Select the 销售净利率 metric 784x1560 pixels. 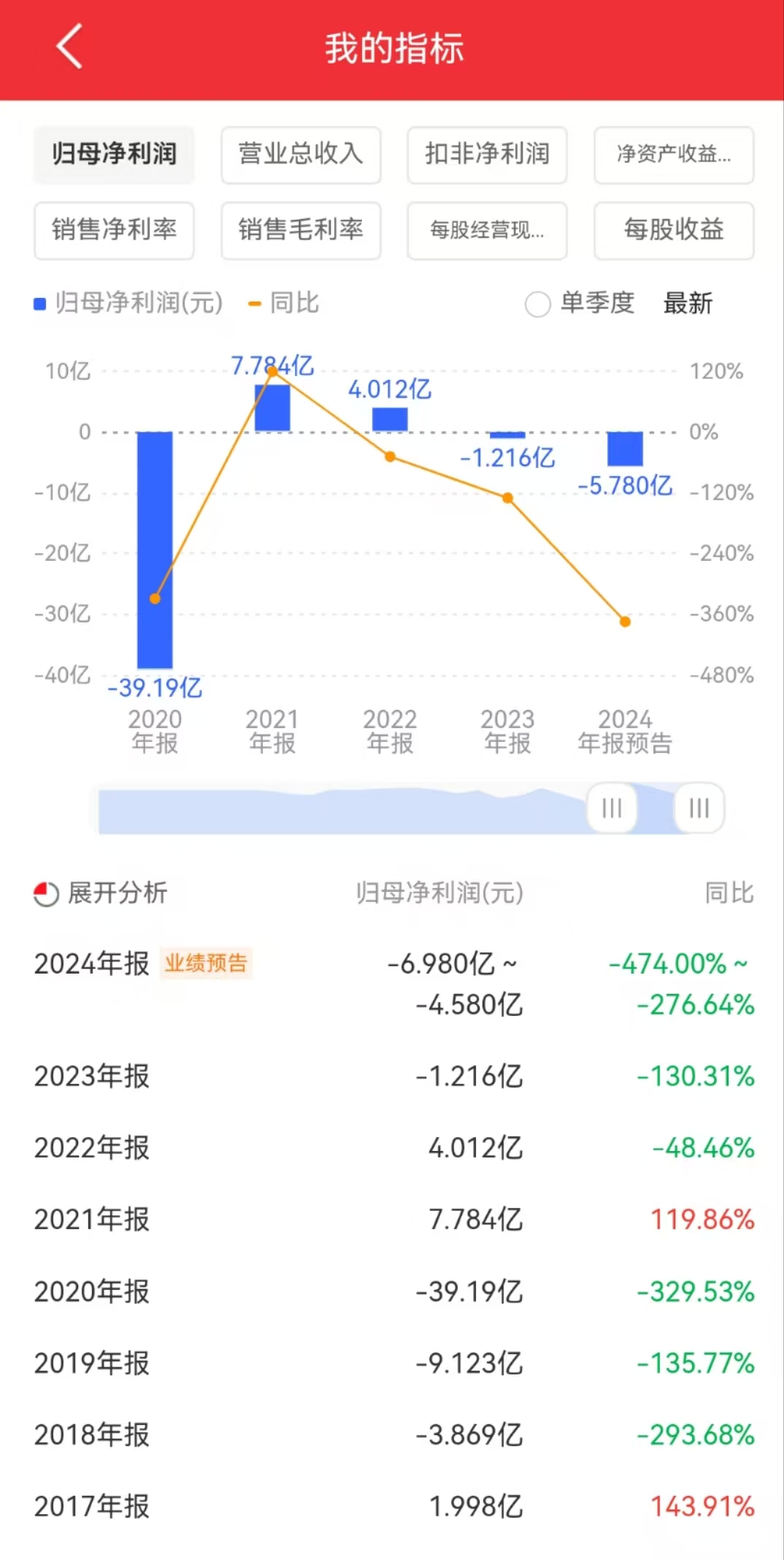tap(113, 231)
